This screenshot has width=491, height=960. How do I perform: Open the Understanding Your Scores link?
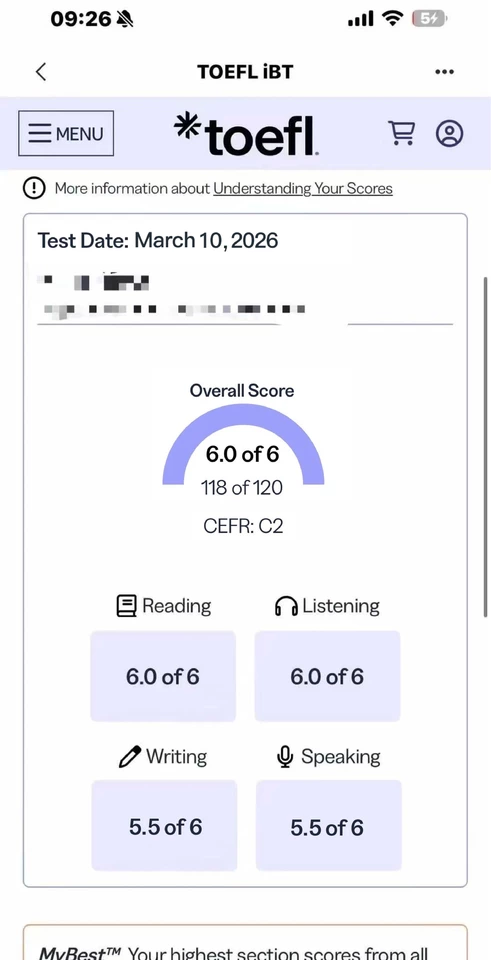pyautogui.click(x=302, y=188)
